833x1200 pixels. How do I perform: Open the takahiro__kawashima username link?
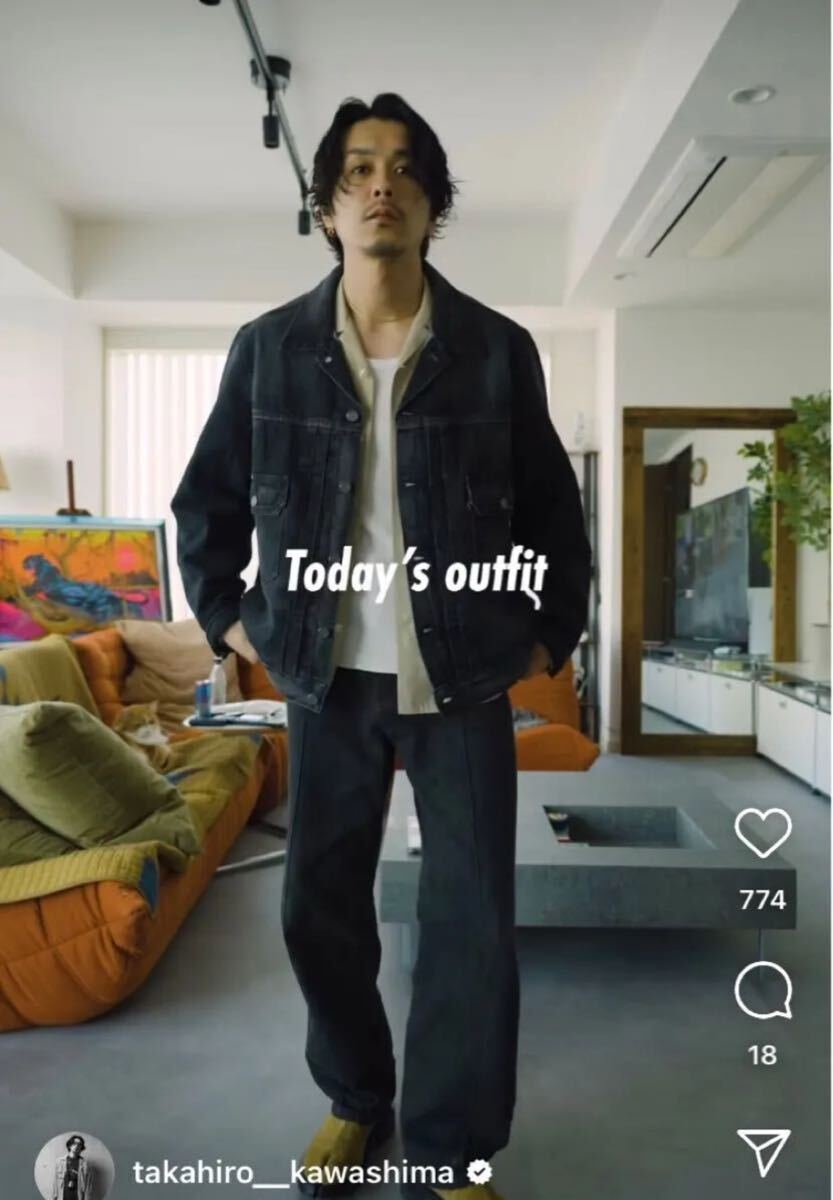click(x=293, y=1172)
